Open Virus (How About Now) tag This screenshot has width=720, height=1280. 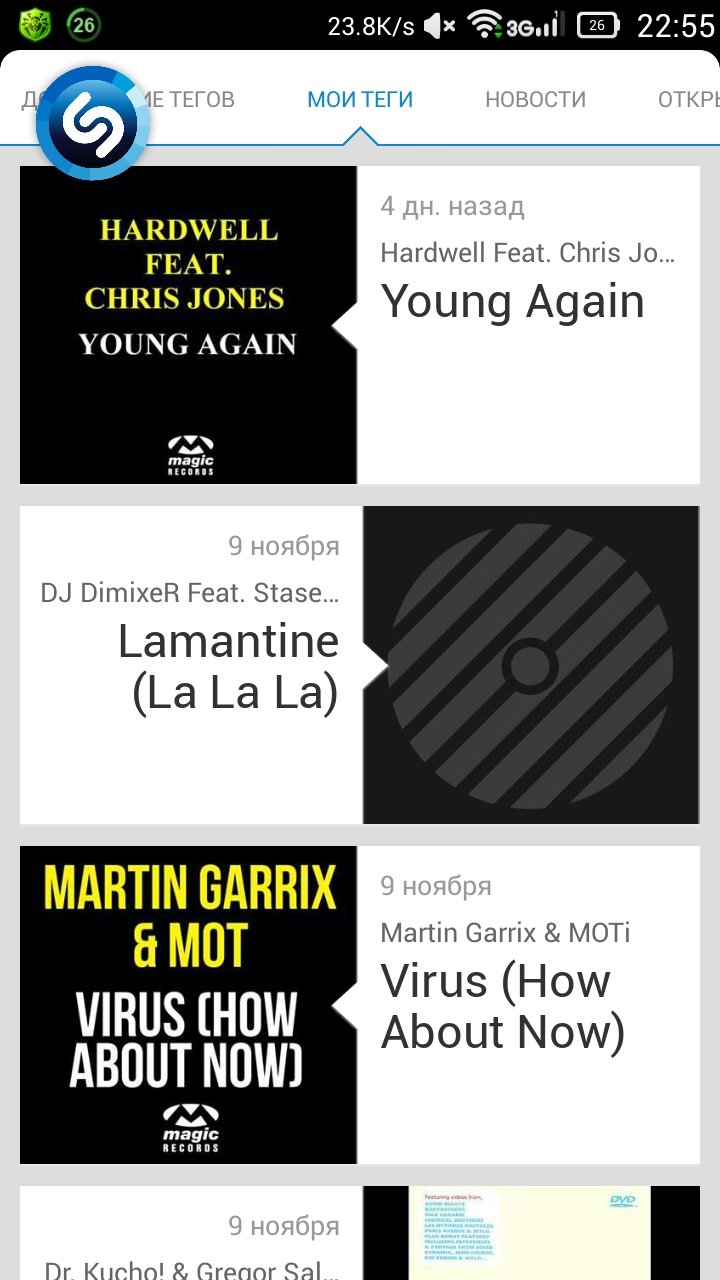click(x=360, y=1005)
